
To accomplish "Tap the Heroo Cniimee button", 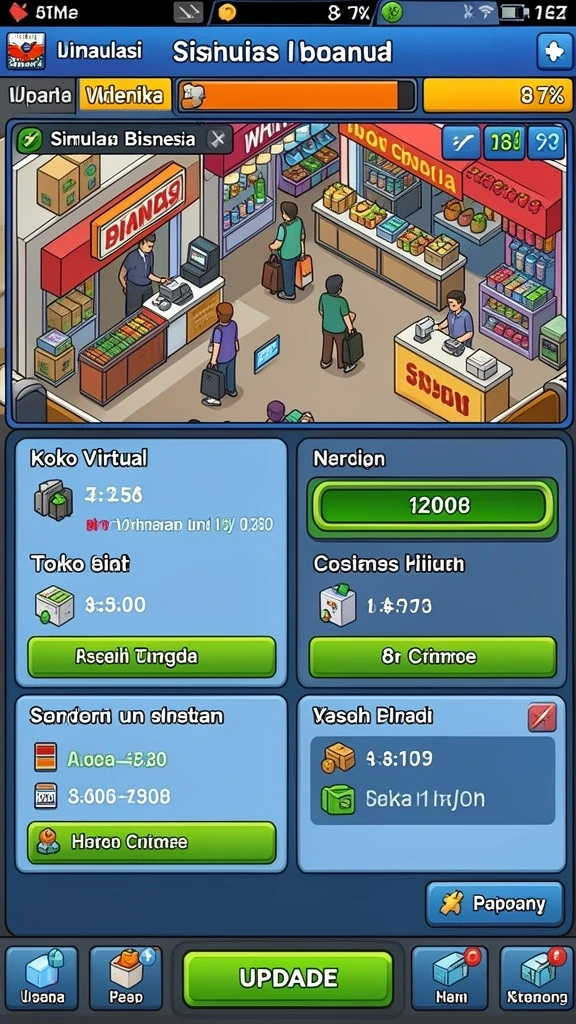I will 152,842.
